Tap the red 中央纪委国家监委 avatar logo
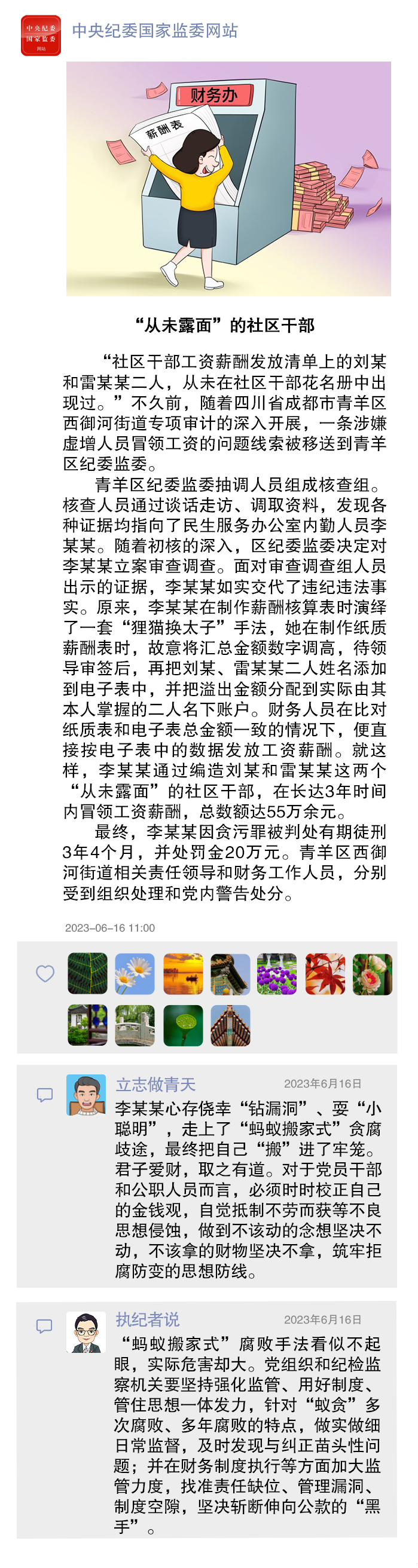Viewport: 418px width, 1568px height. point(41,35)
